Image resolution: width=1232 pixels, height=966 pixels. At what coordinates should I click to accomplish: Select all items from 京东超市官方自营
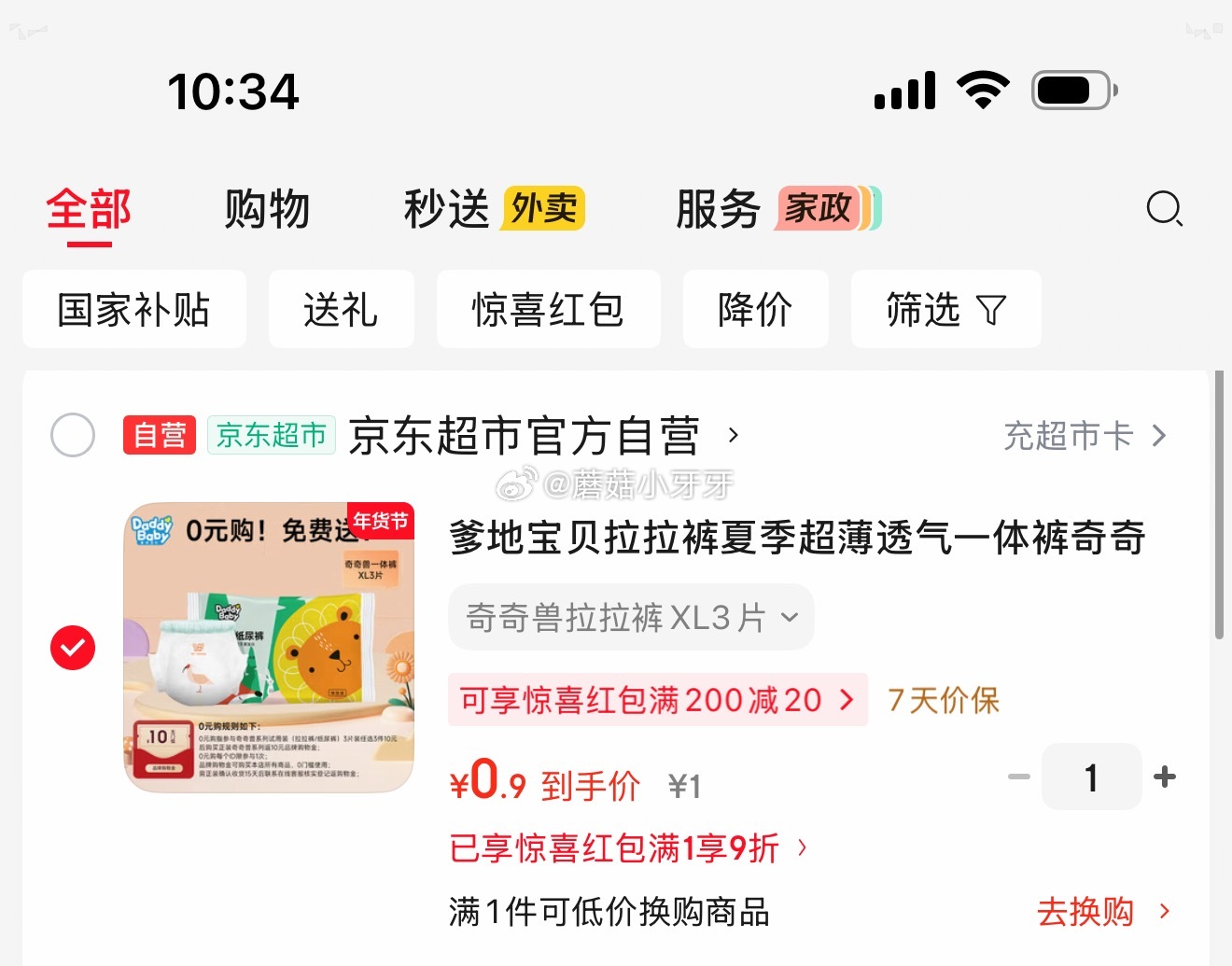click(x=73, y=435)
